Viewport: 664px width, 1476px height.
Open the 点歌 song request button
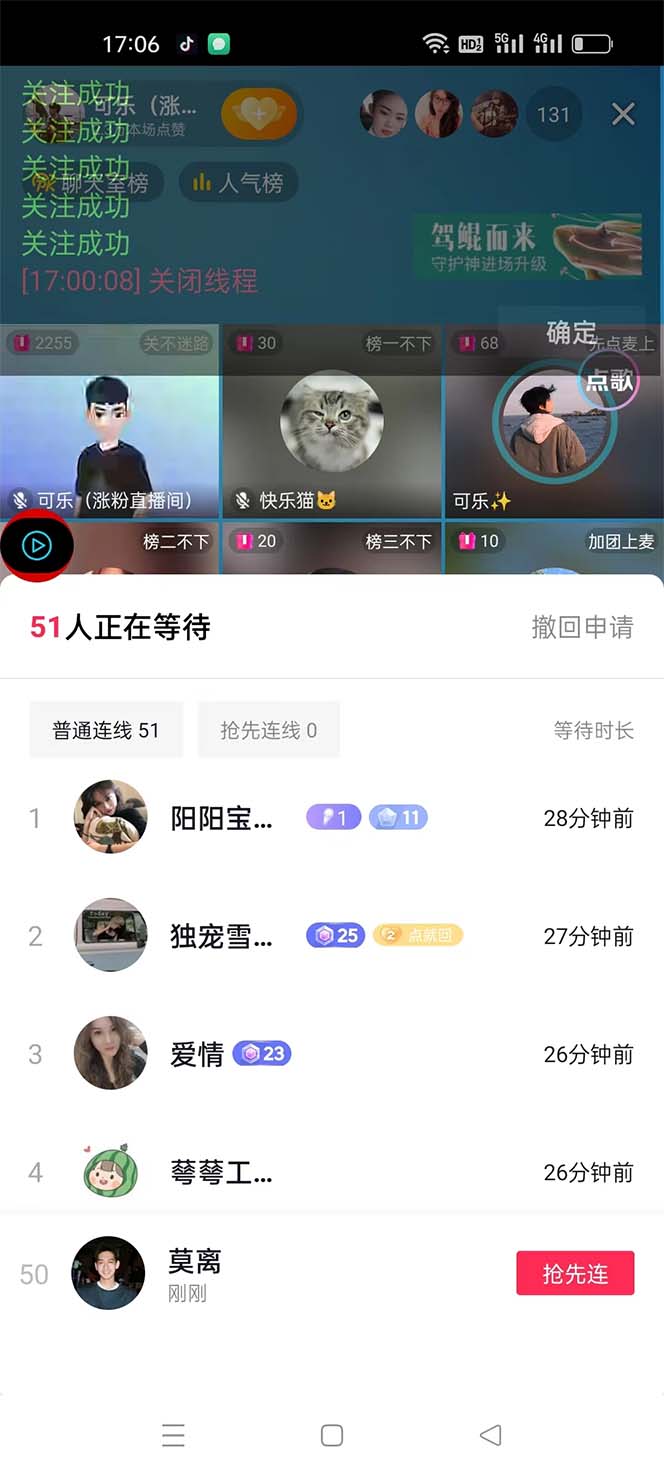click(x=609, y=381)
